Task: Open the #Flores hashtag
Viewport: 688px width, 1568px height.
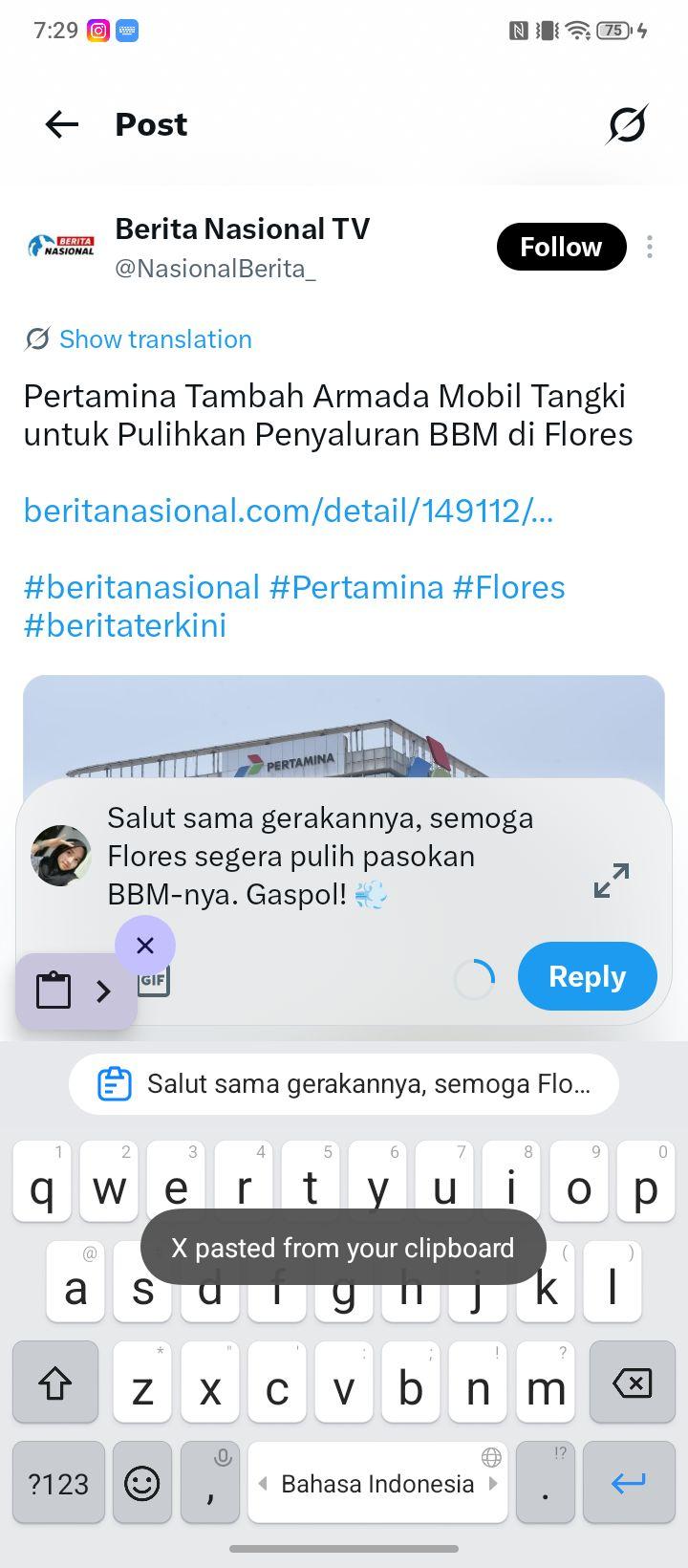Action: tap(509, 587)
